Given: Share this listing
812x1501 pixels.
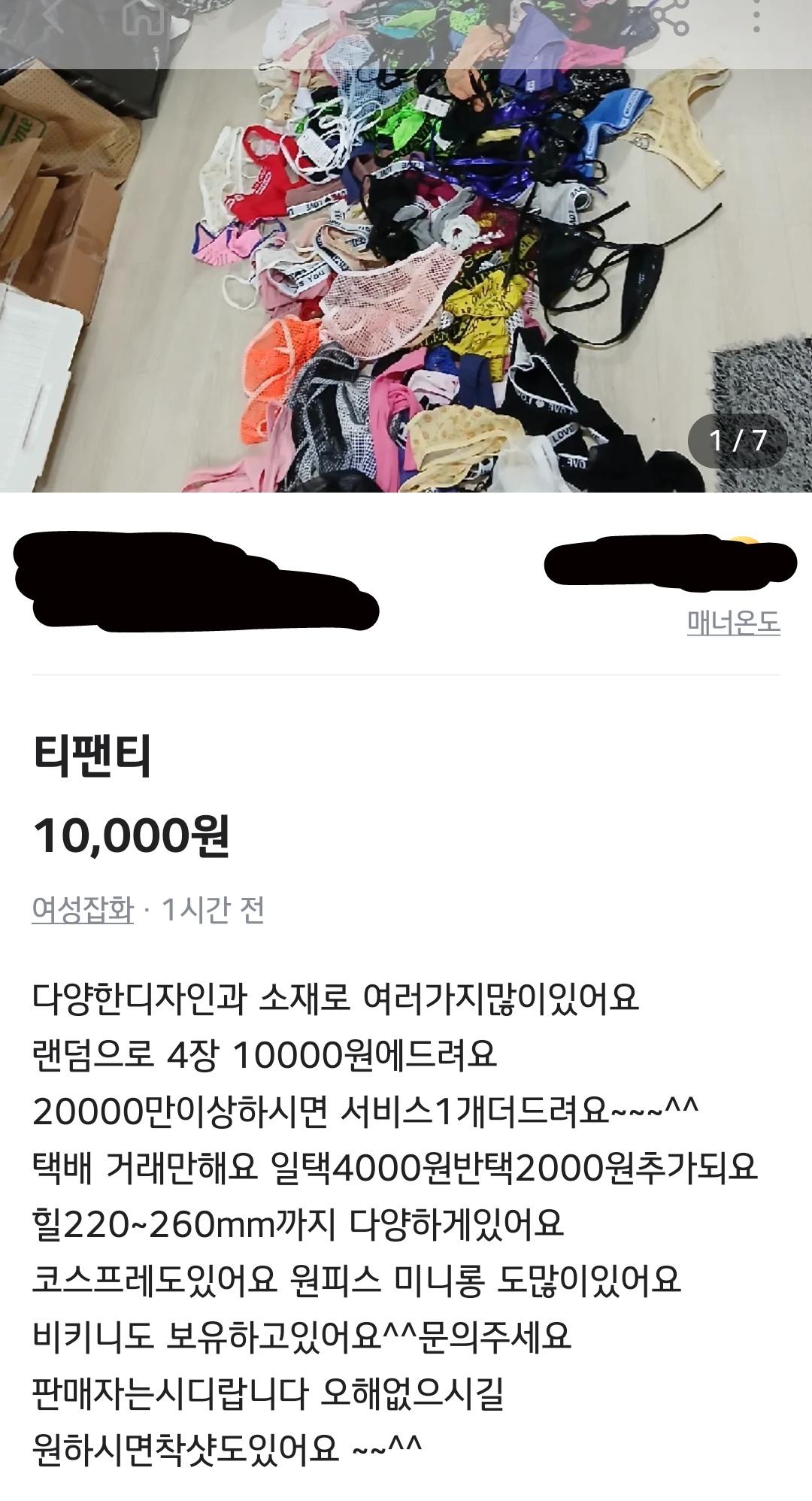Looking at the screenshot, I should (x=669, y=17).
